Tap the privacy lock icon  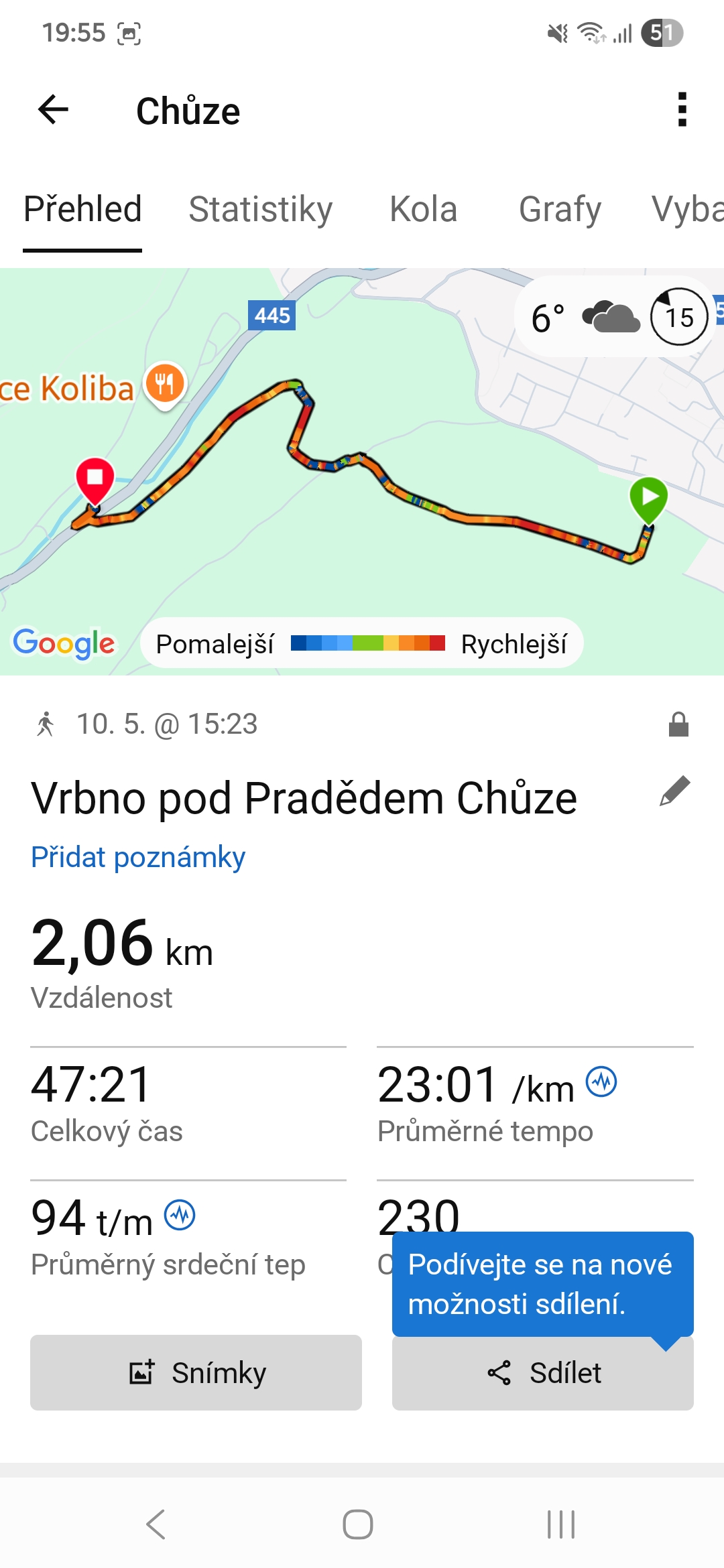(678, 724)
